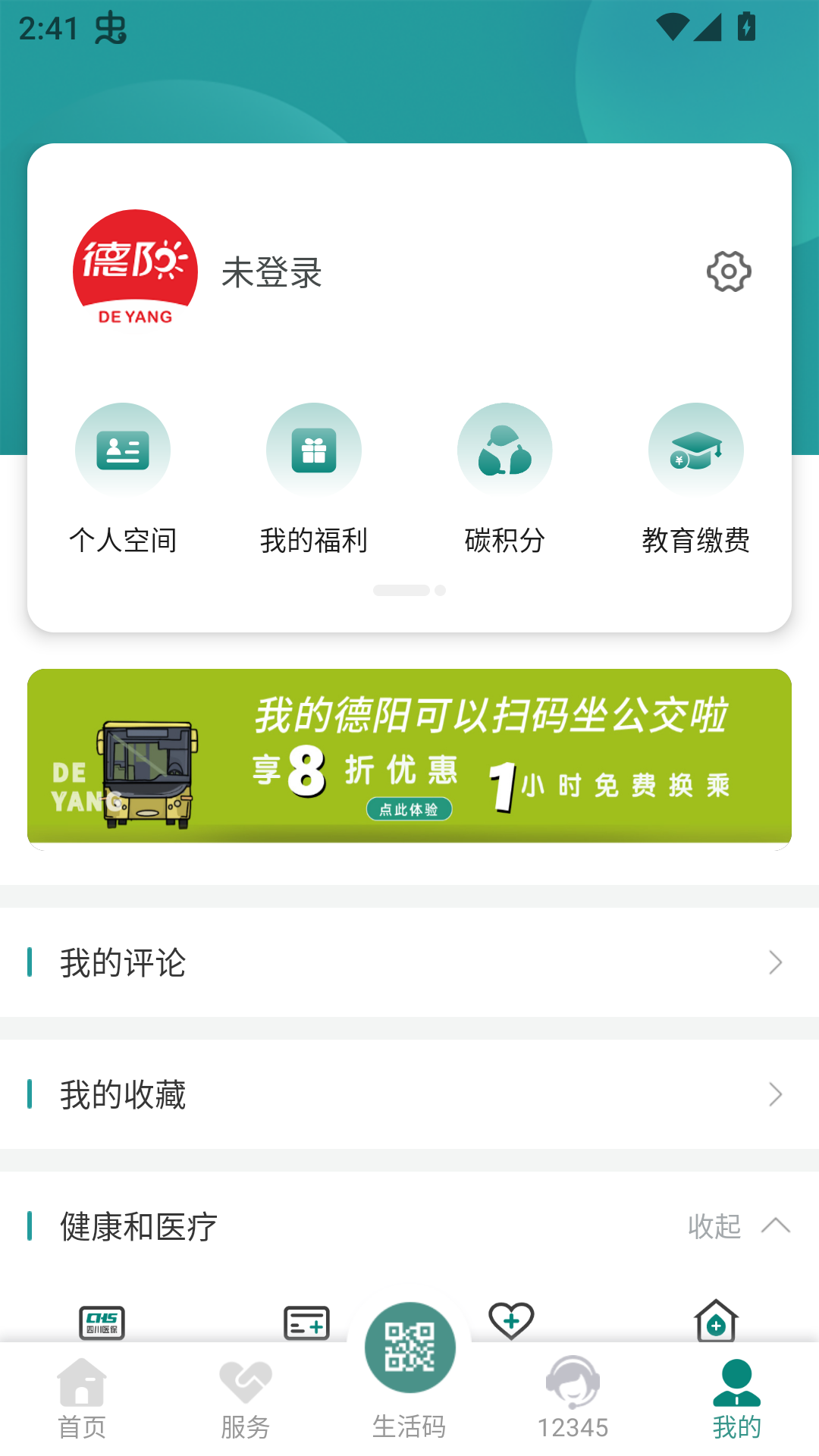Open 教育缴费 shortcut
The height and width of the screenshot is (1456, 819).
coord(696,479)
